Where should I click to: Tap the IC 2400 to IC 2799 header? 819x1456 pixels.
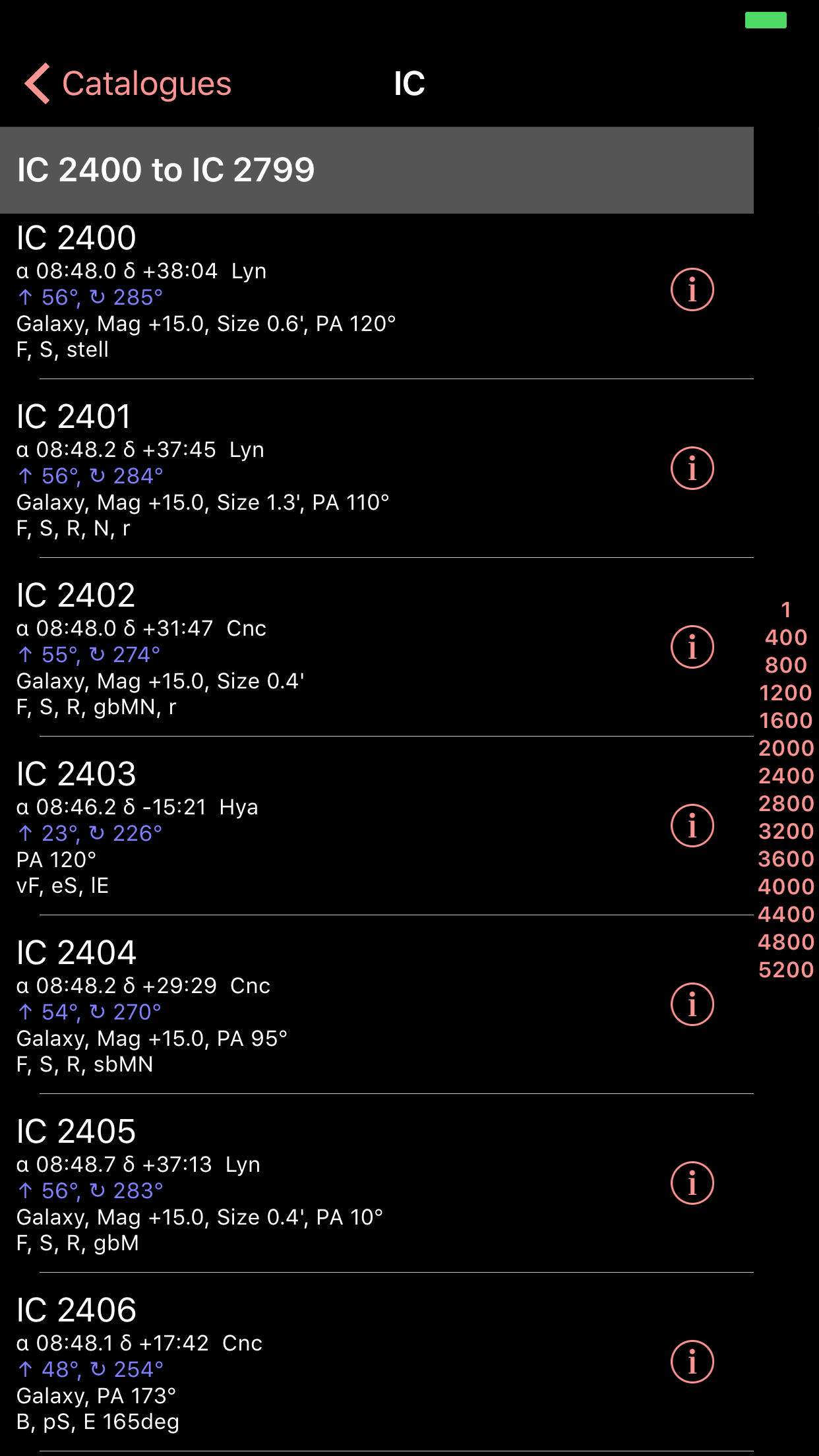coord(264,169)
